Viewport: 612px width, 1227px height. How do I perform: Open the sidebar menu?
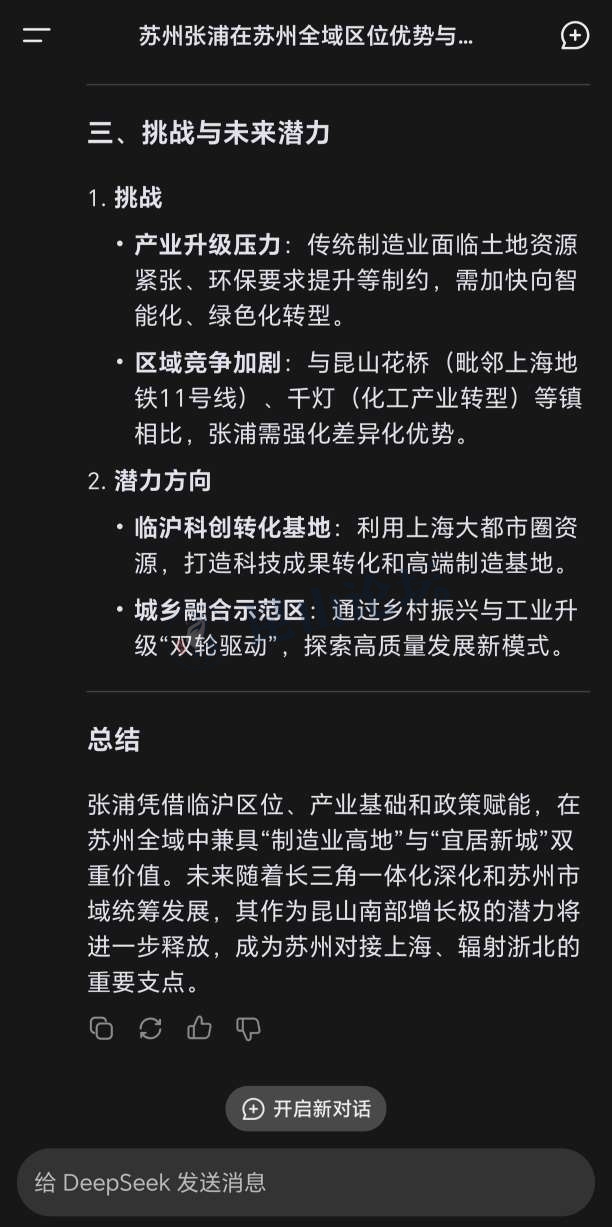click(37, 36)
